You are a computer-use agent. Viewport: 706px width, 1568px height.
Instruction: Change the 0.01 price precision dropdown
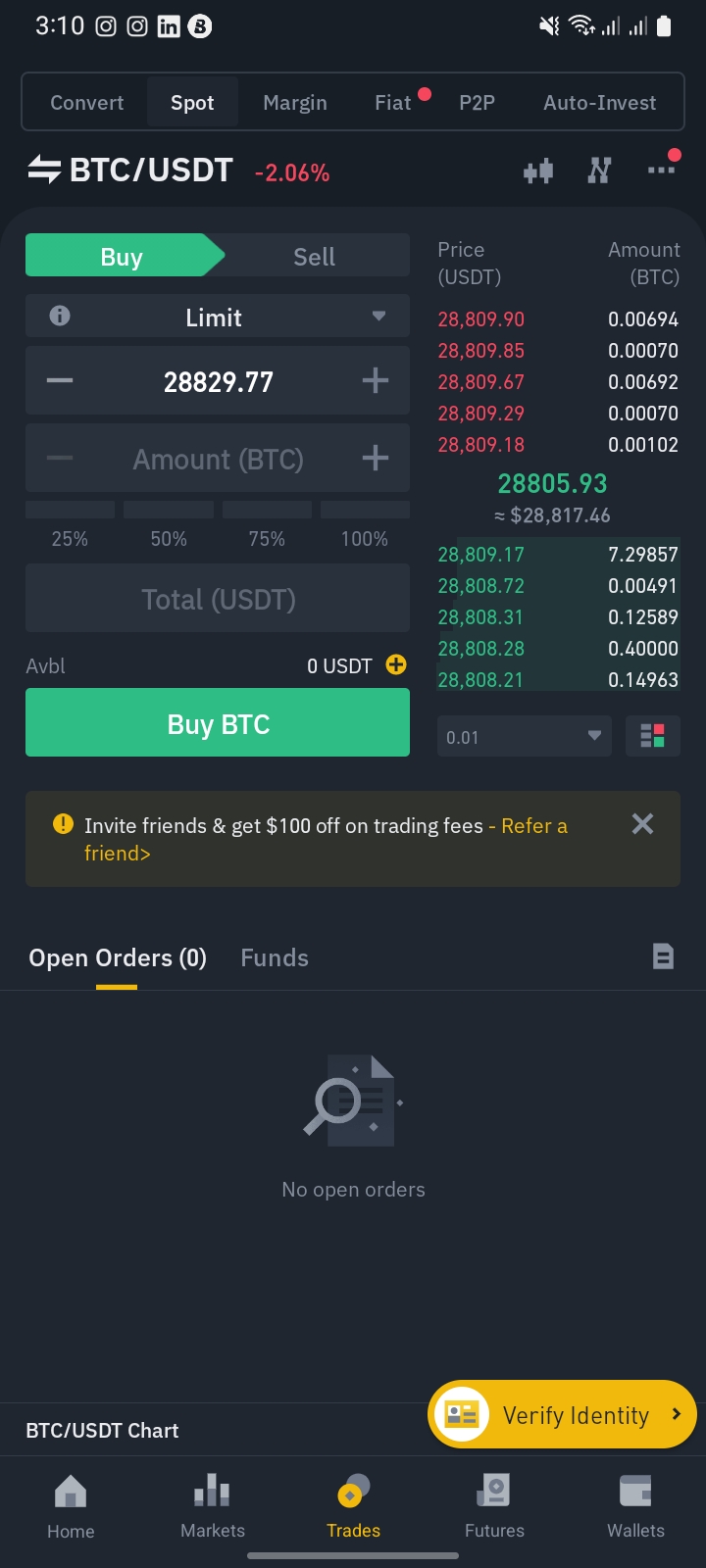[524, 737]
